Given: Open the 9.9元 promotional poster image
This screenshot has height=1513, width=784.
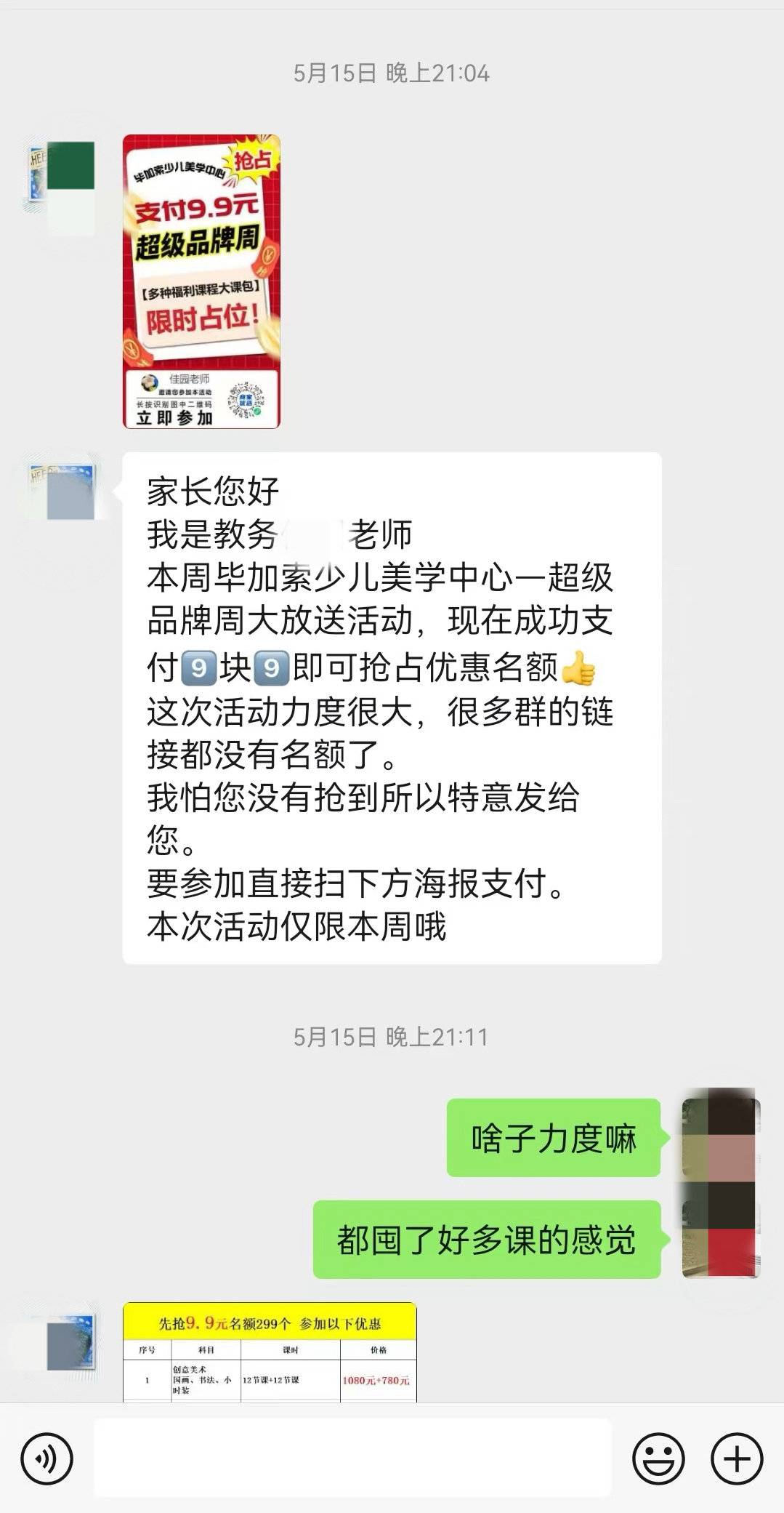Looking at the screenshot, I should click(201, 281).
